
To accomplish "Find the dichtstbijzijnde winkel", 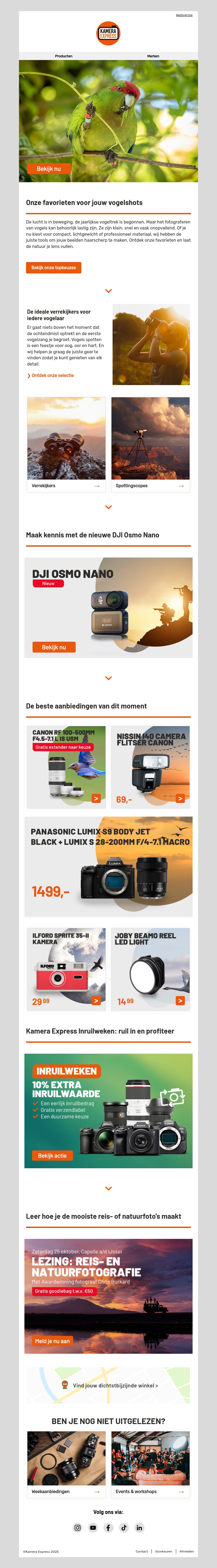I will point(115,1386).
